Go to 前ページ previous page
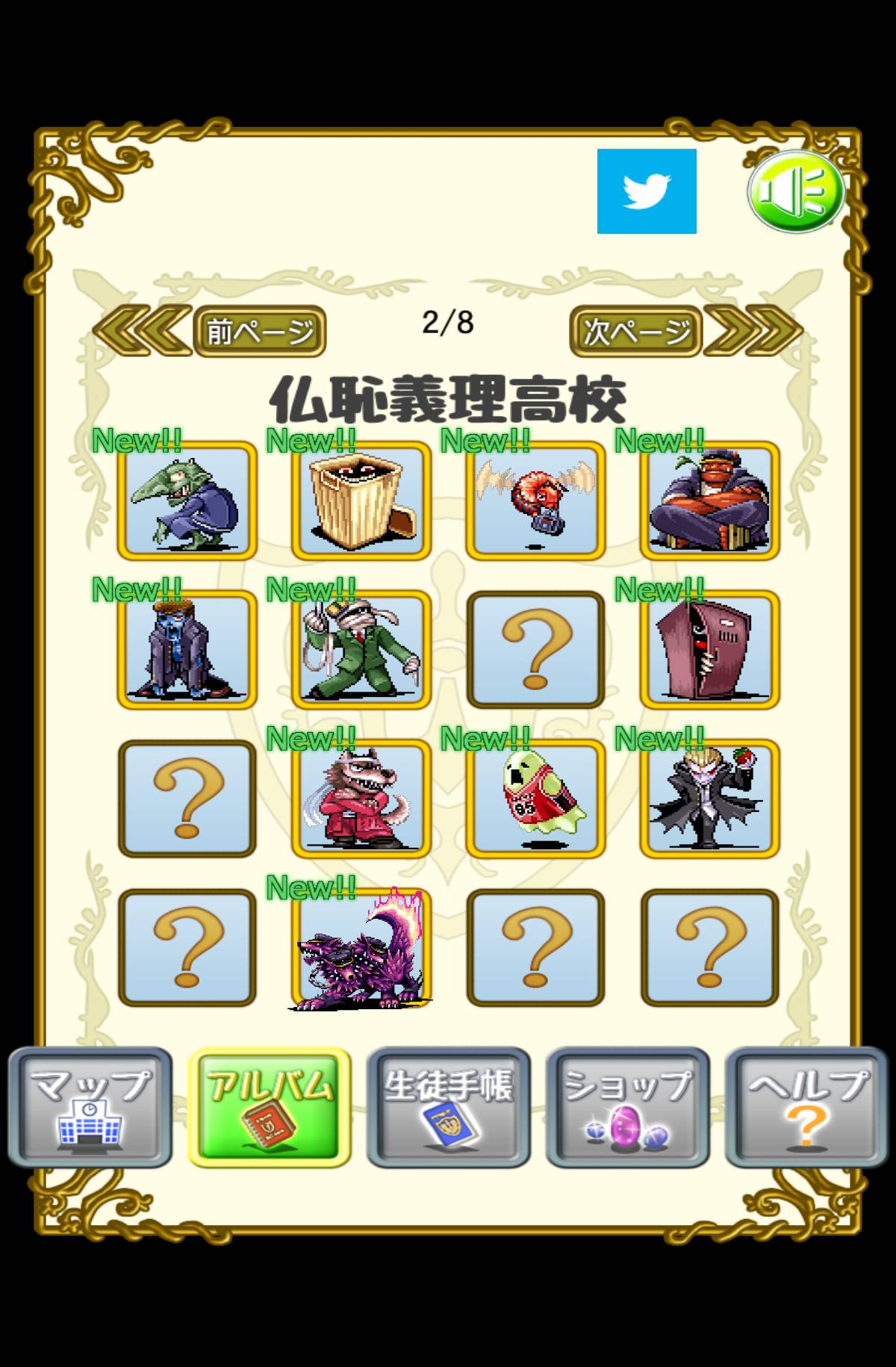 pos(258,327)
